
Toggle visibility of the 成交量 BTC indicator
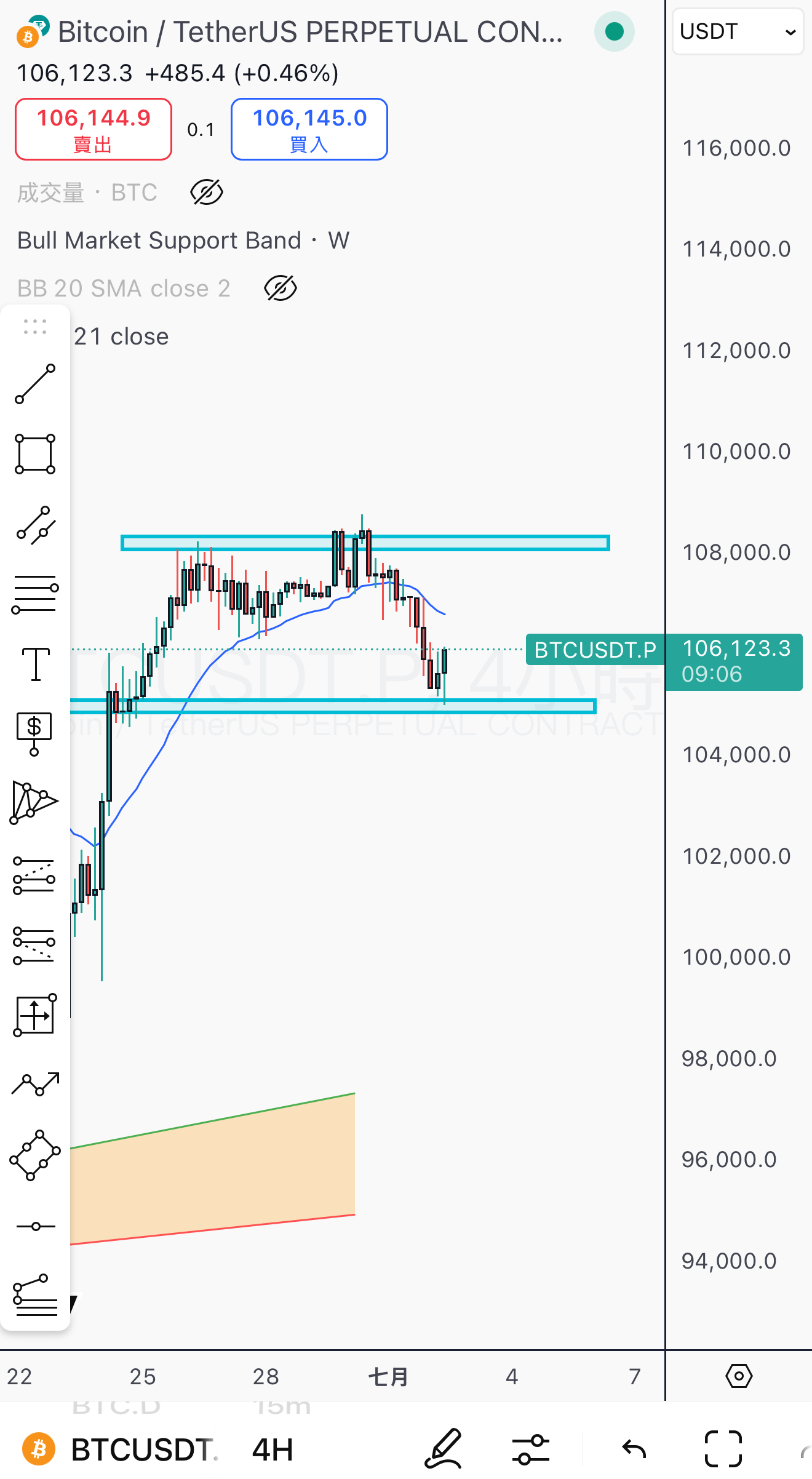pyautogui.click(x=207, y=193)
